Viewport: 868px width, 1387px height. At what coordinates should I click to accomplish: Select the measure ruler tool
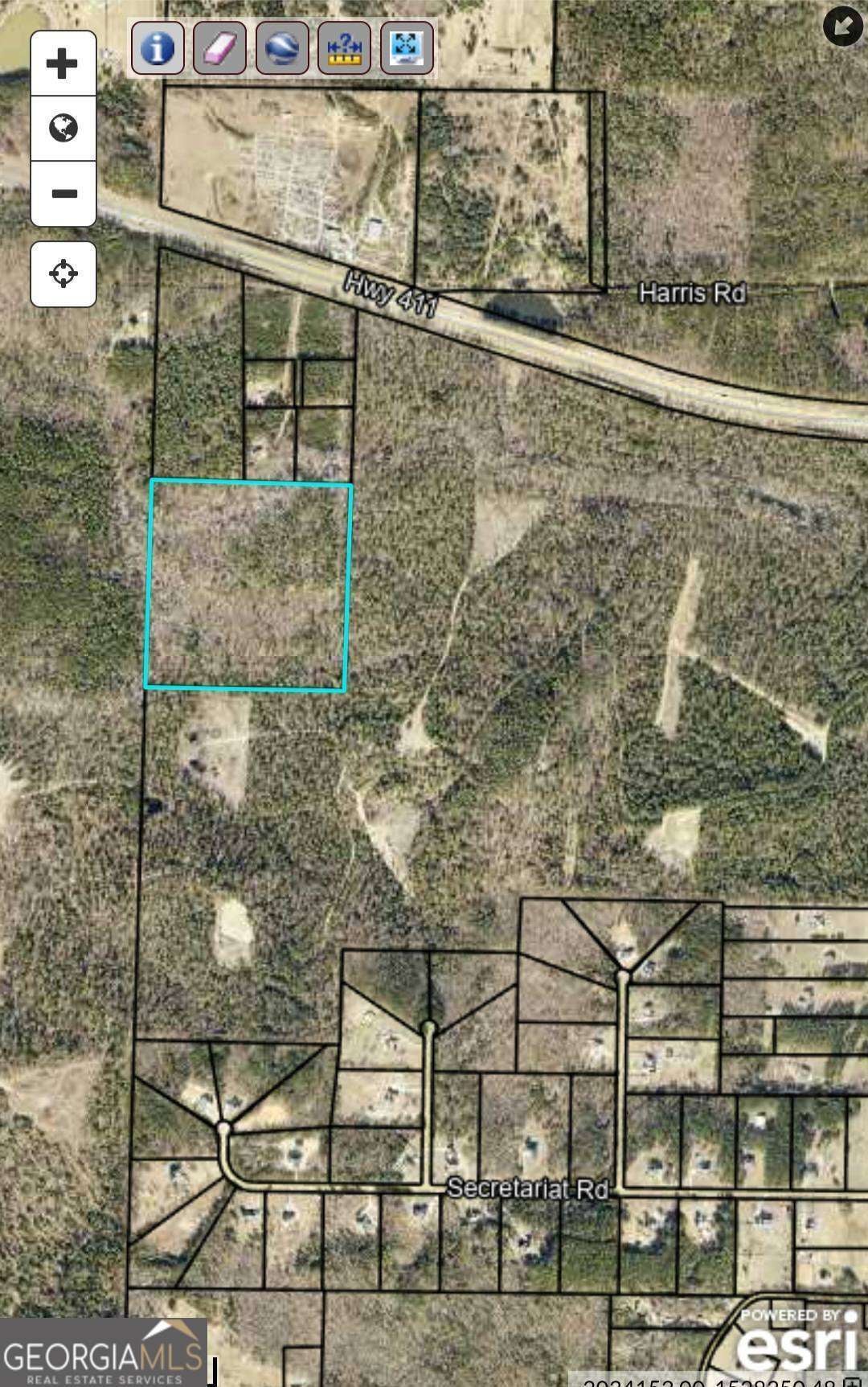point(344,48)
